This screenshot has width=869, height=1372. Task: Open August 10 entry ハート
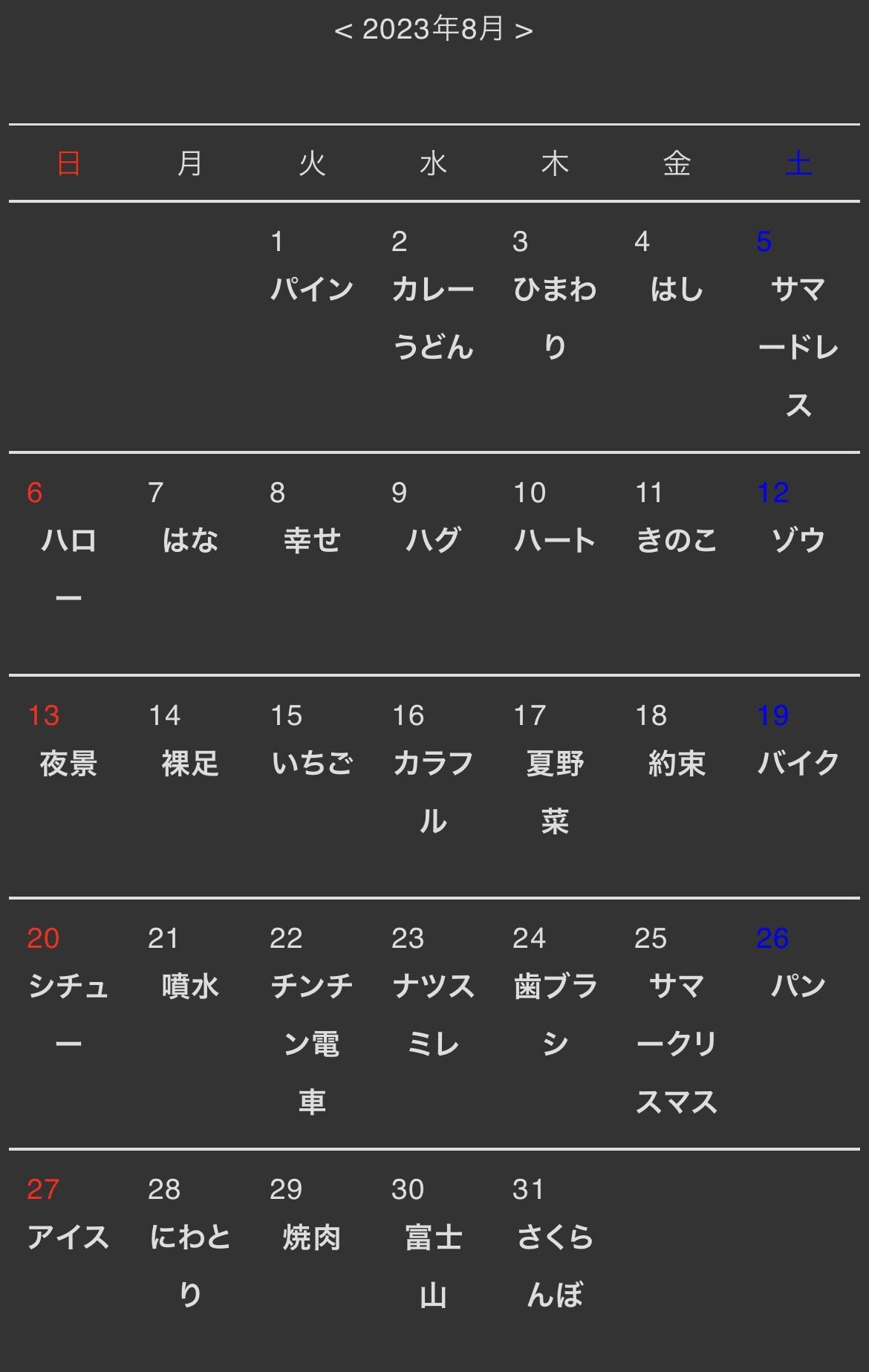(x=555, y=540)
